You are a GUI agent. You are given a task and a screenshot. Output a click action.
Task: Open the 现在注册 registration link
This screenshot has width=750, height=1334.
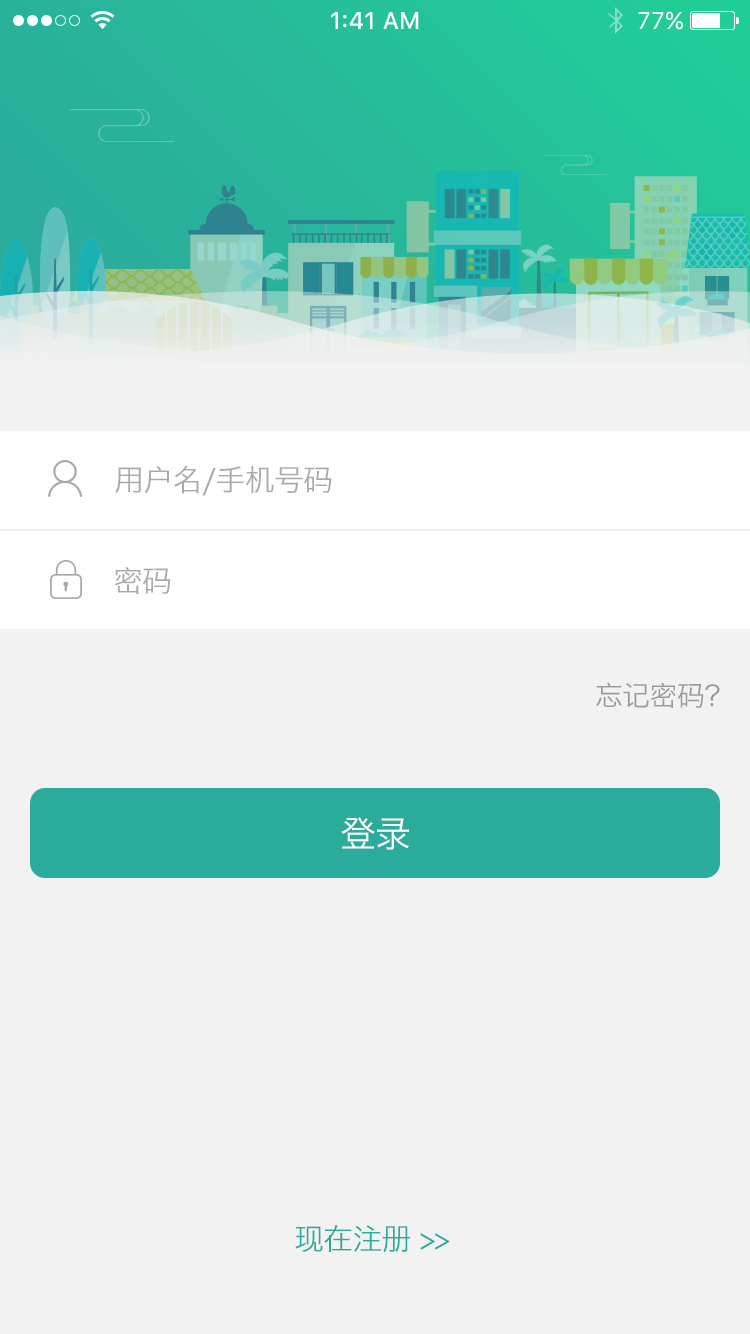352,1239
